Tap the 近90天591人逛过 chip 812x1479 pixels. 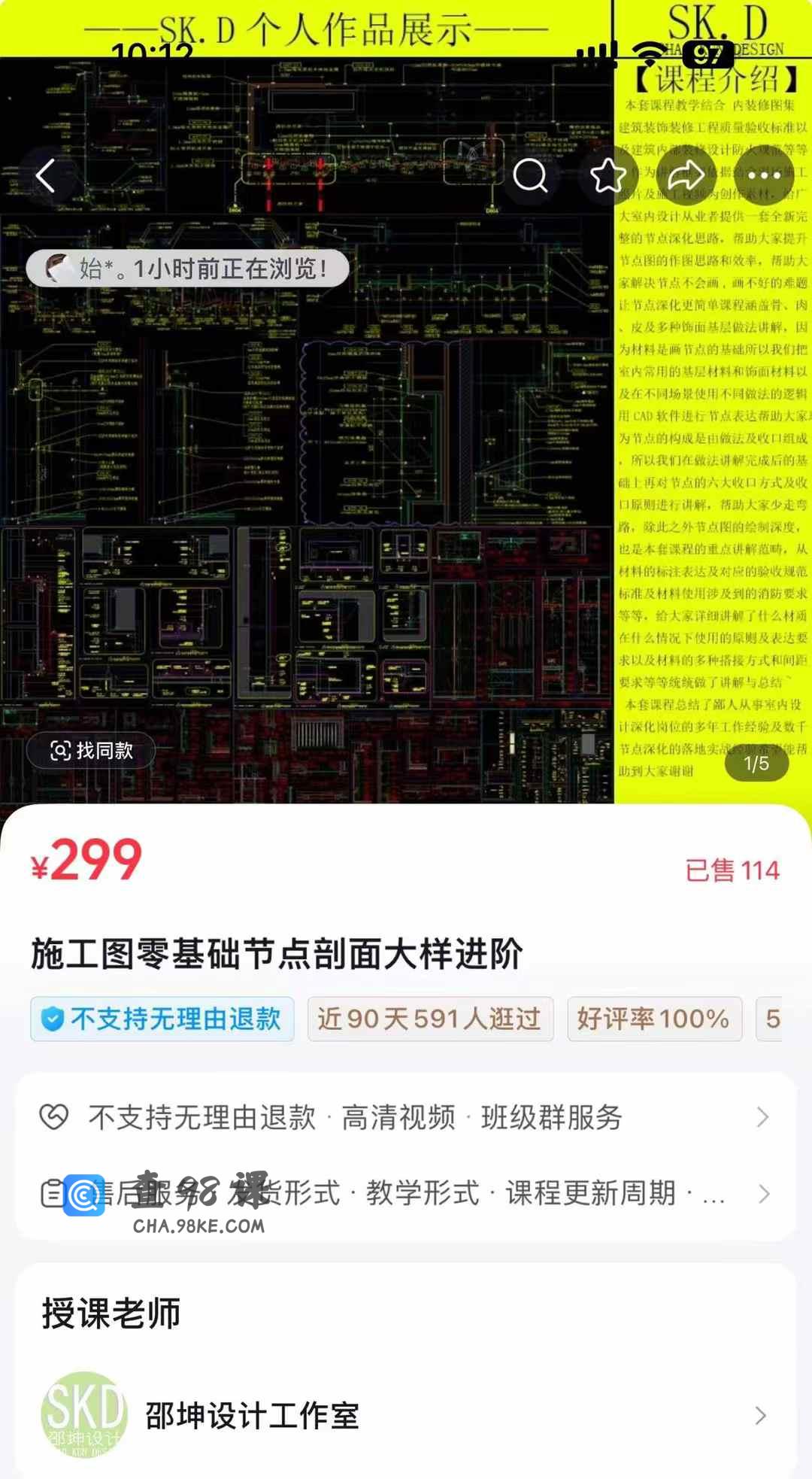point(430,1019)
